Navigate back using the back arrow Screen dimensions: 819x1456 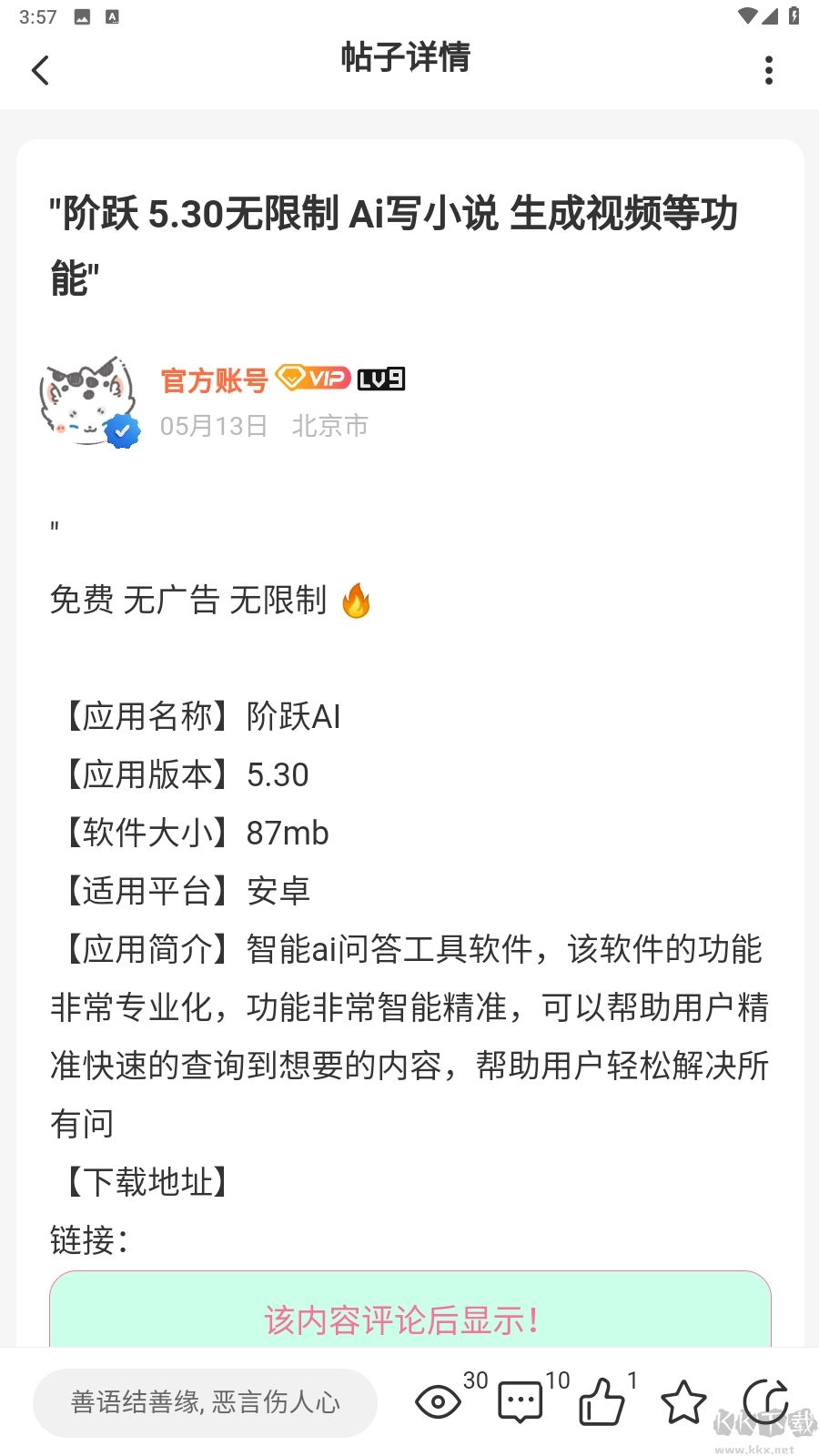click(40, 70)
